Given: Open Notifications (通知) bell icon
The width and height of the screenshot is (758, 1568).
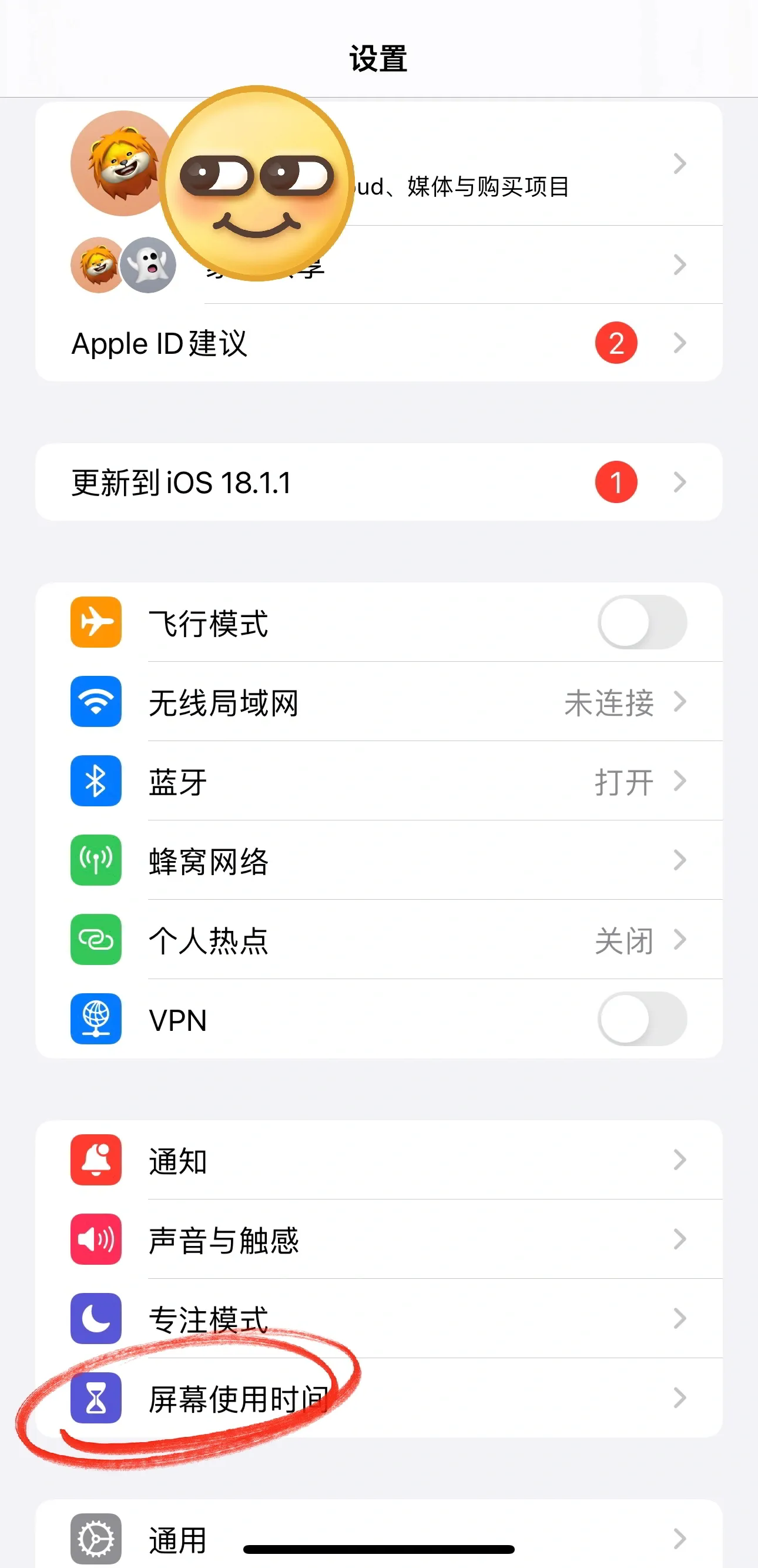Looking at the screenshot, I should (x=96, y=1160).
